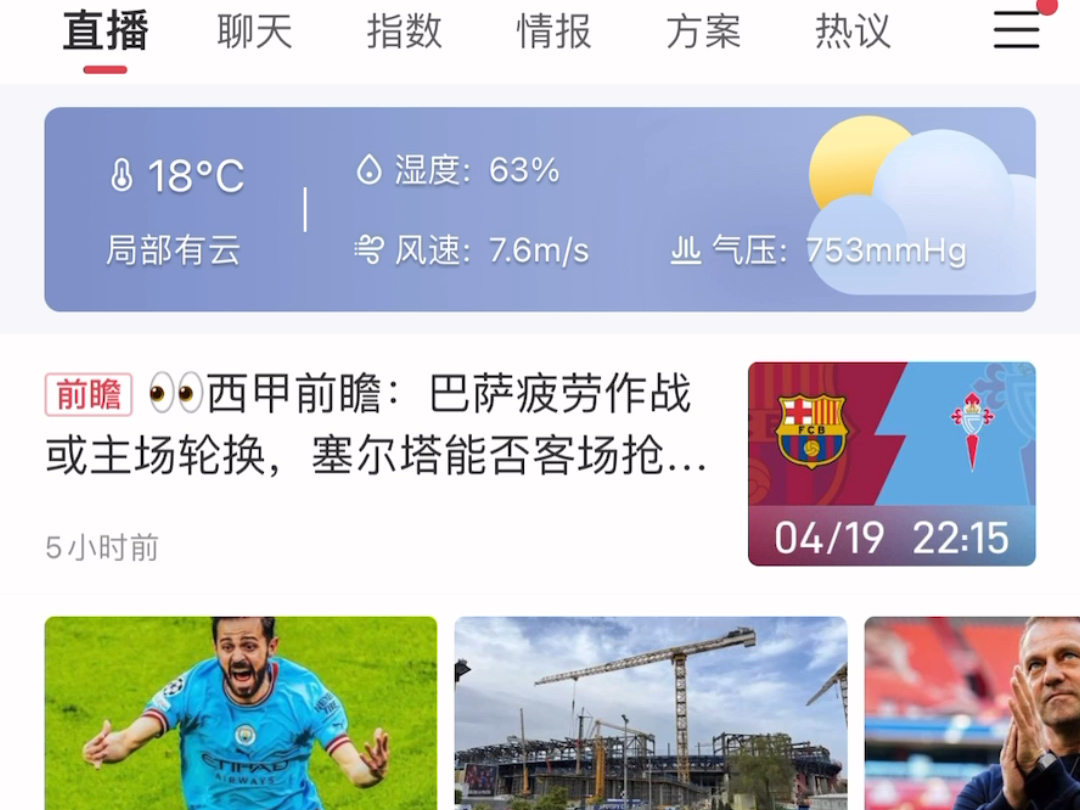Switch to the 聊天 tab
This screenshot has width=1080, height=810.
(x=254, y=32)
